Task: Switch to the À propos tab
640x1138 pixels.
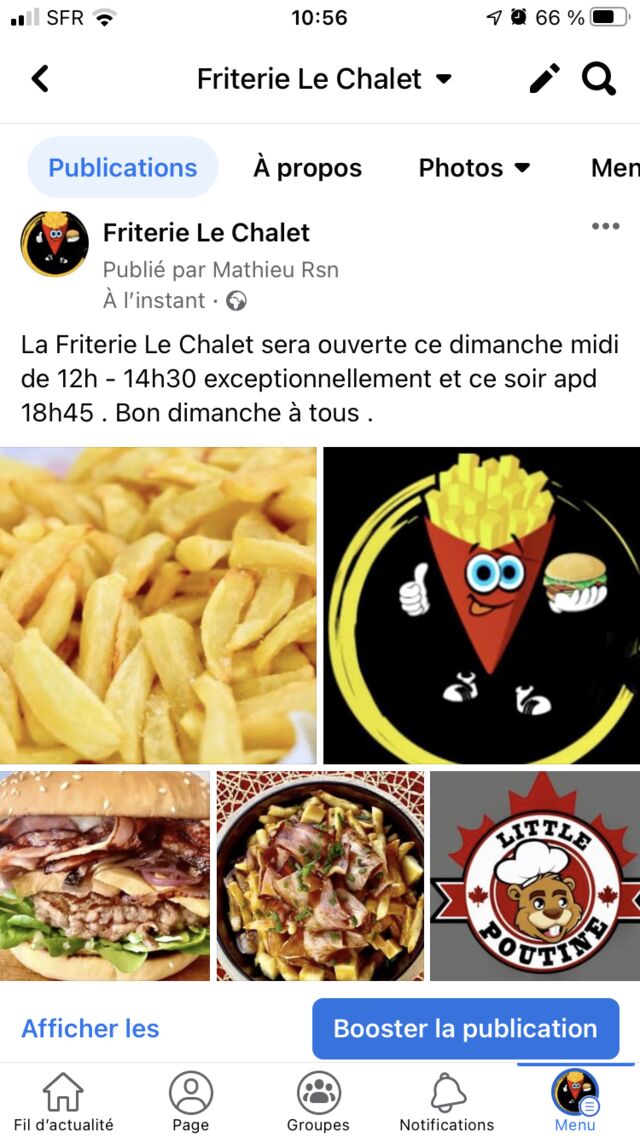Action: (x=307, y=168)
